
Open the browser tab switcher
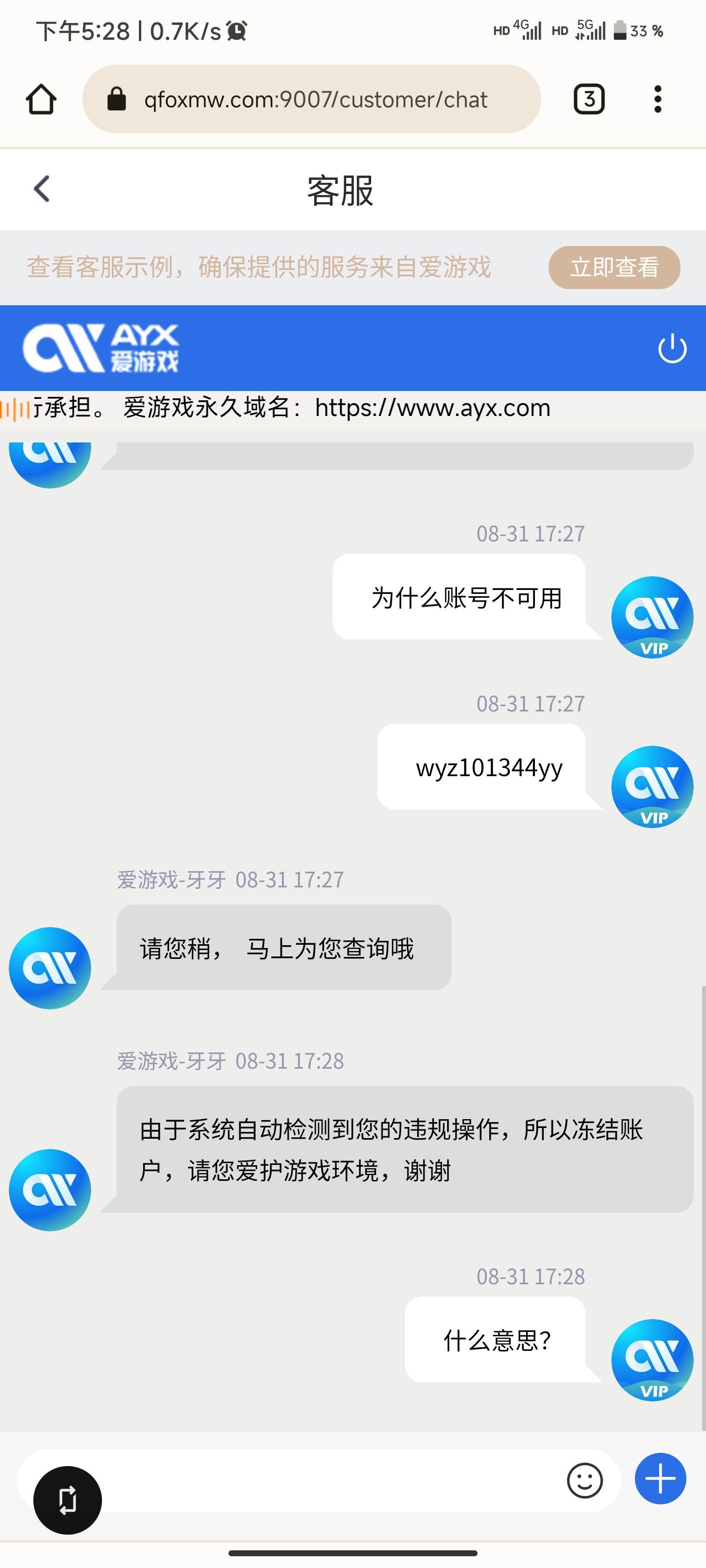(588, 99)
